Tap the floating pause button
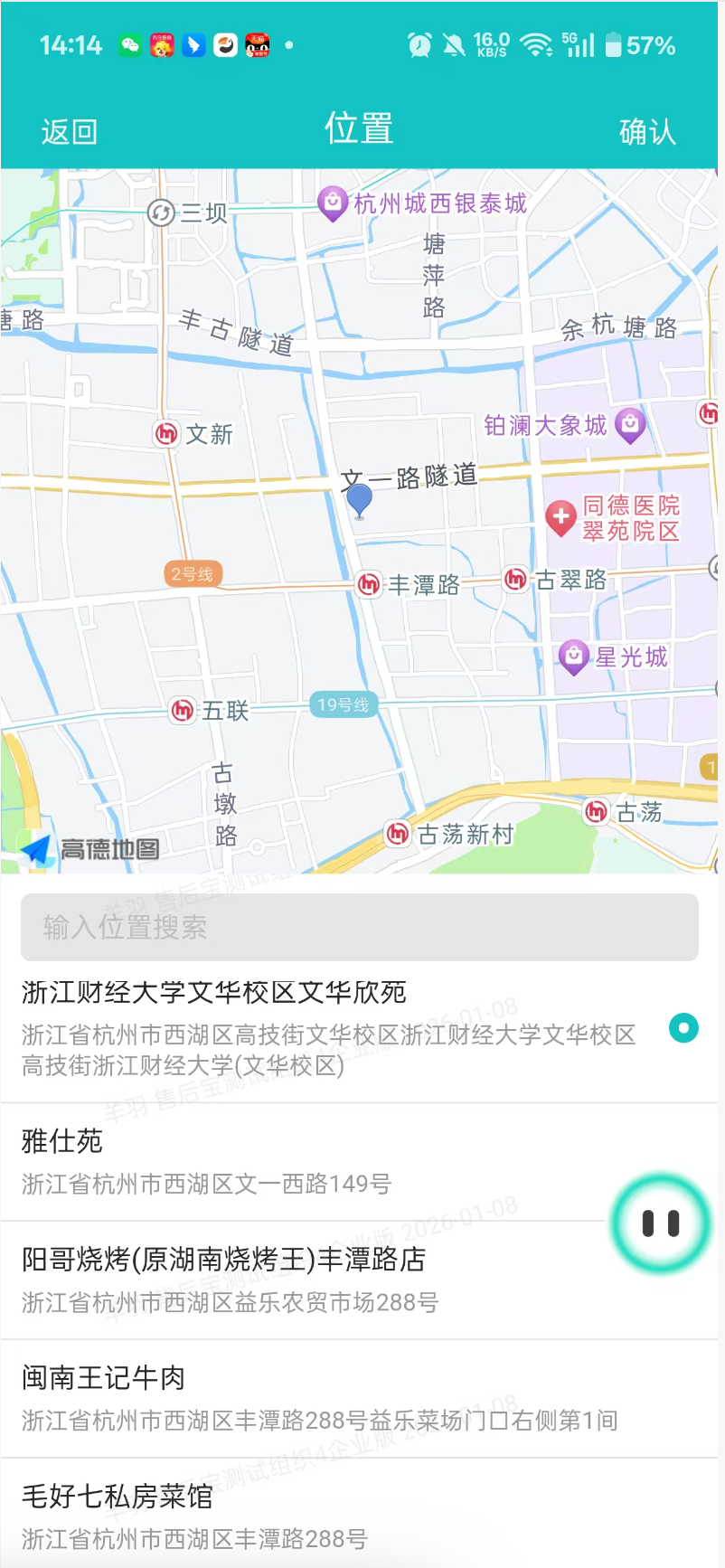The width and height of the screenshot is (725, 1568). [x=661, y=1223]
